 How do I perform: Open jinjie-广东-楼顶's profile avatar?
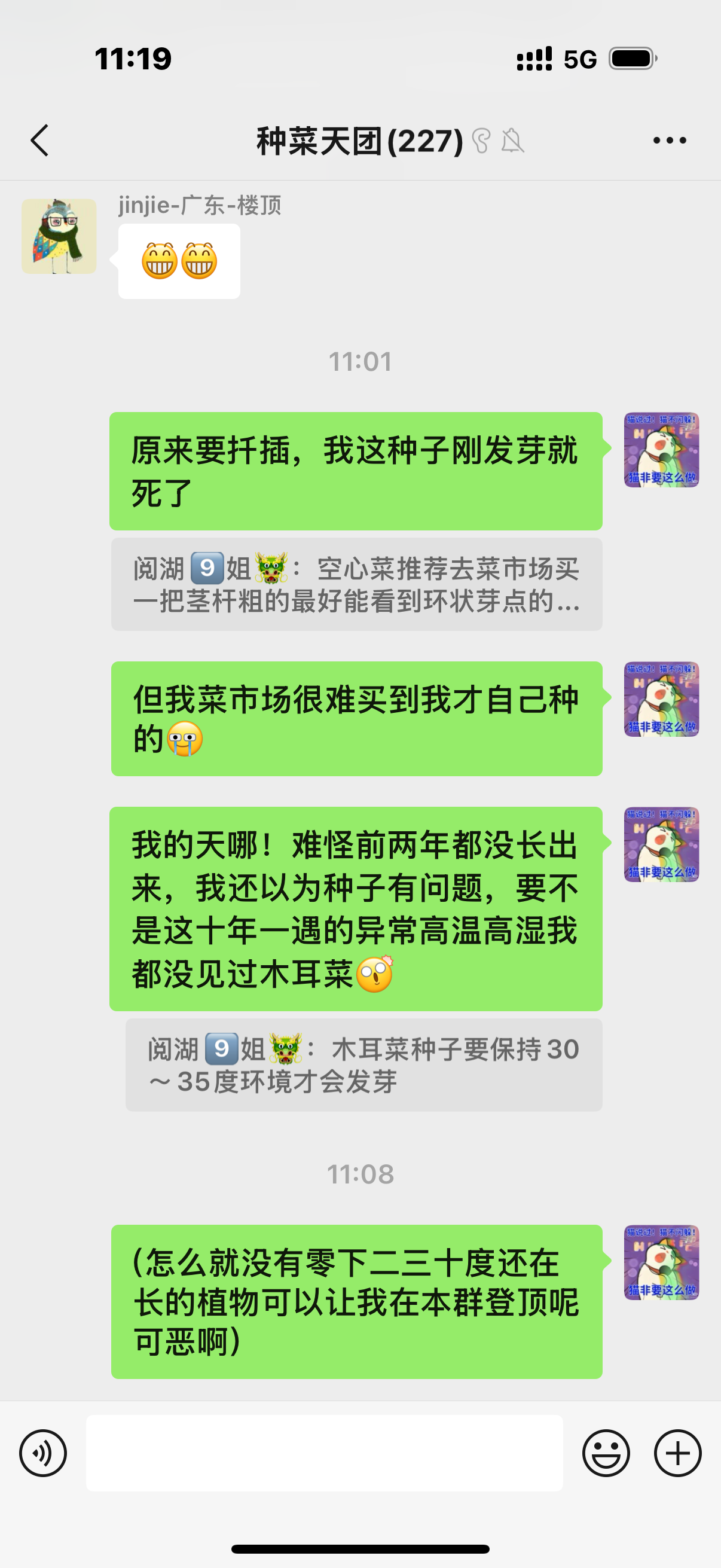click(x=59, y=236)
